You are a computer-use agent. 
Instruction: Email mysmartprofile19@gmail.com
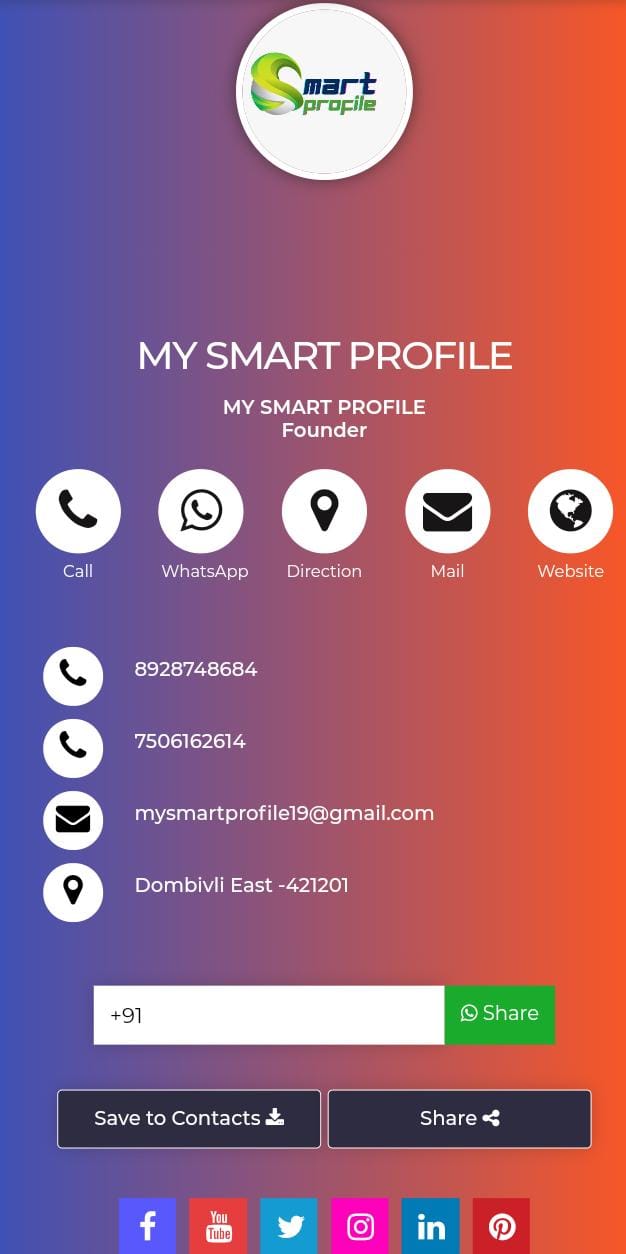coord(284,814)
